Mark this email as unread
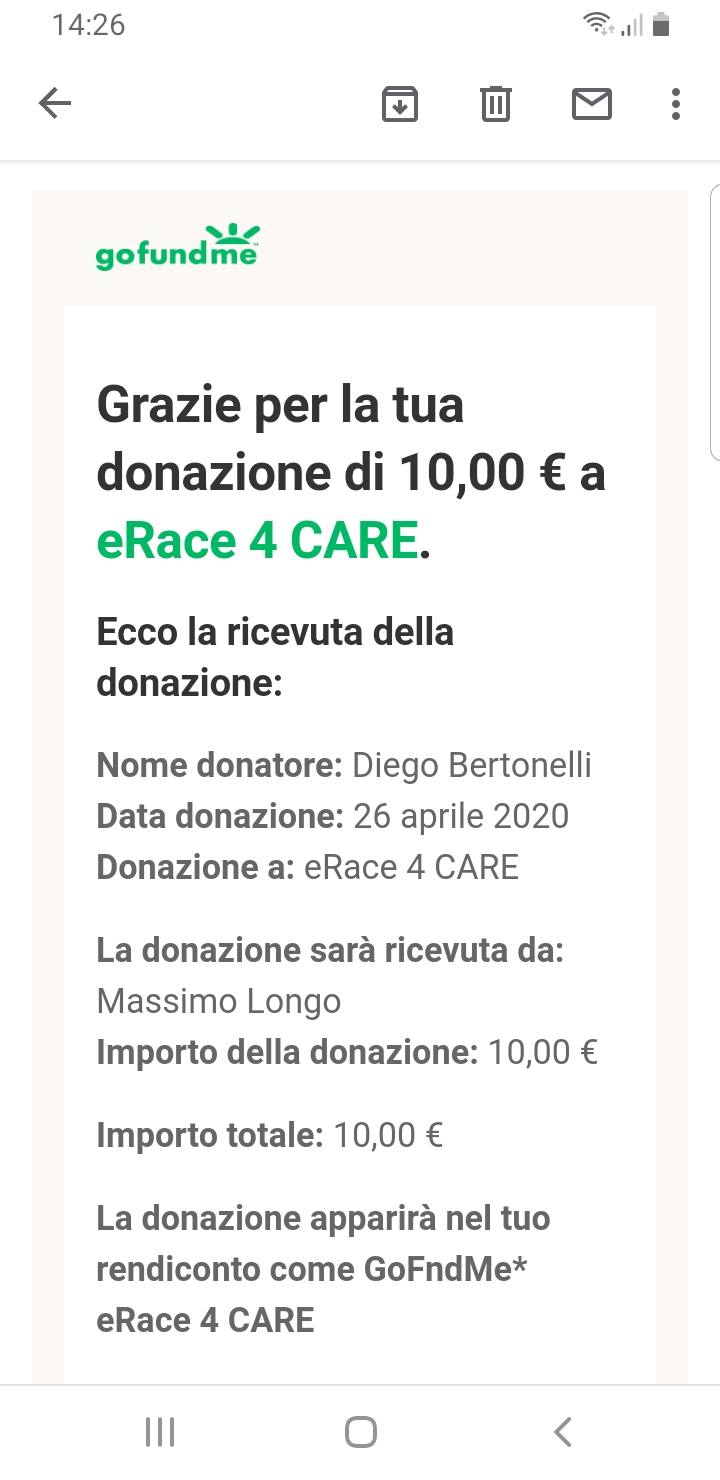720x1480 pixels. tap(592, 103)
